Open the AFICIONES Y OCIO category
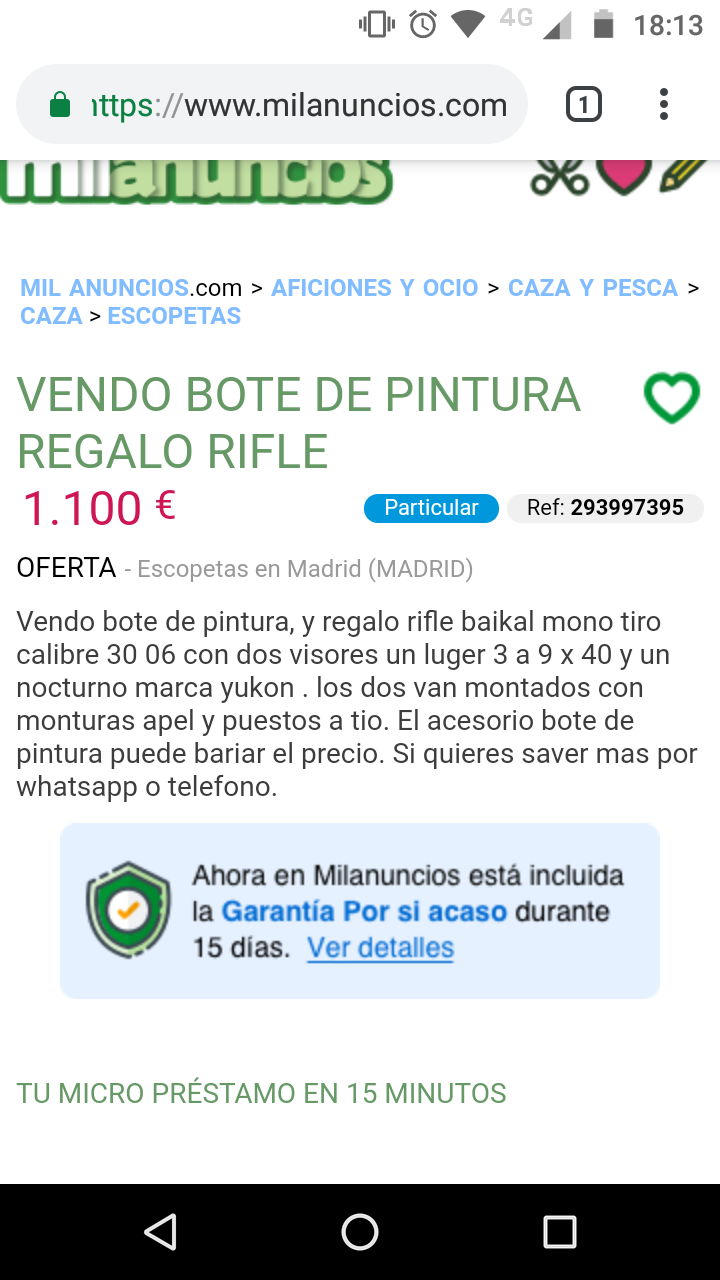720x1280 pixels. pyautogui.click(x=375, y=288)
